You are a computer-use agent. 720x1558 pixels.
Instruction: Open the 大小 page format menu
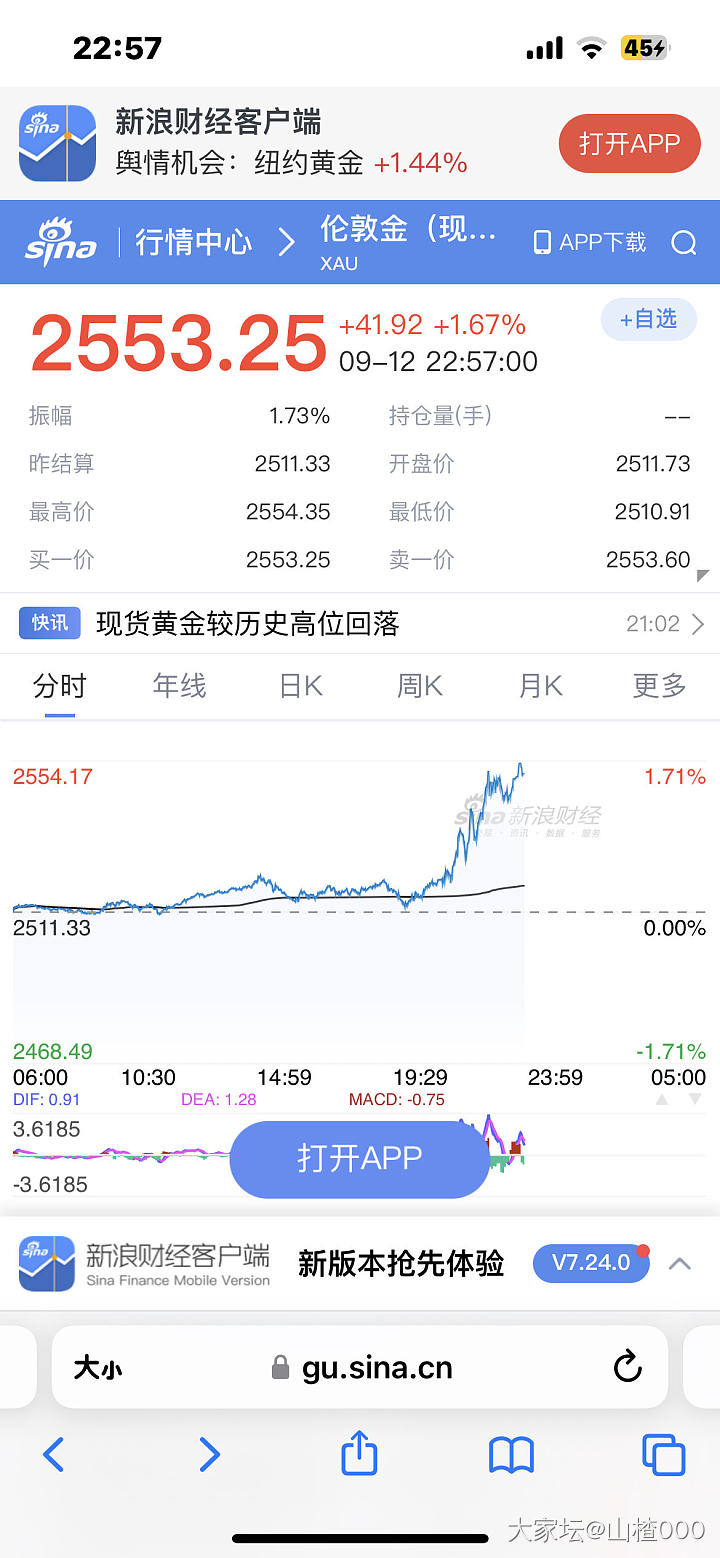coord(98,1368)
